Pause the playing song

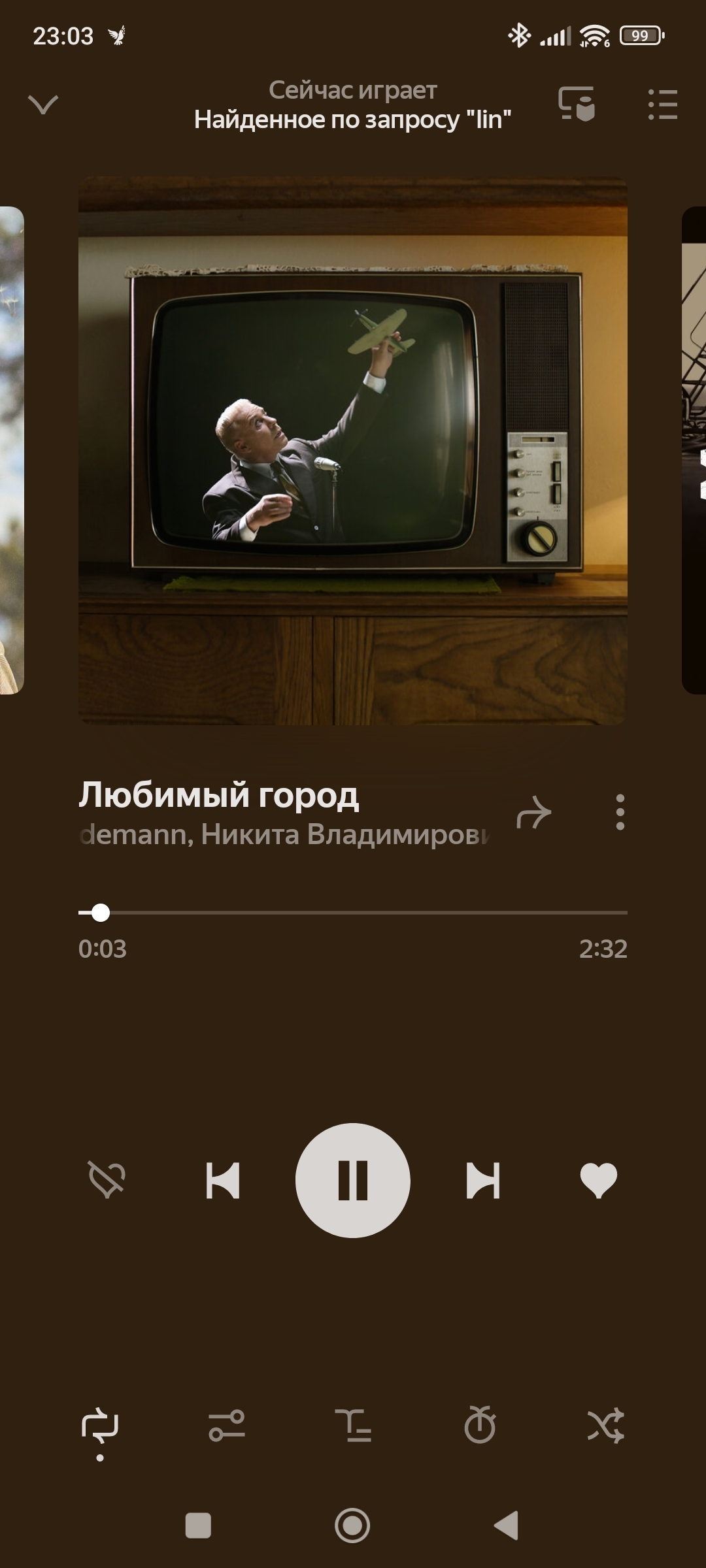[x=353, y=1180]
